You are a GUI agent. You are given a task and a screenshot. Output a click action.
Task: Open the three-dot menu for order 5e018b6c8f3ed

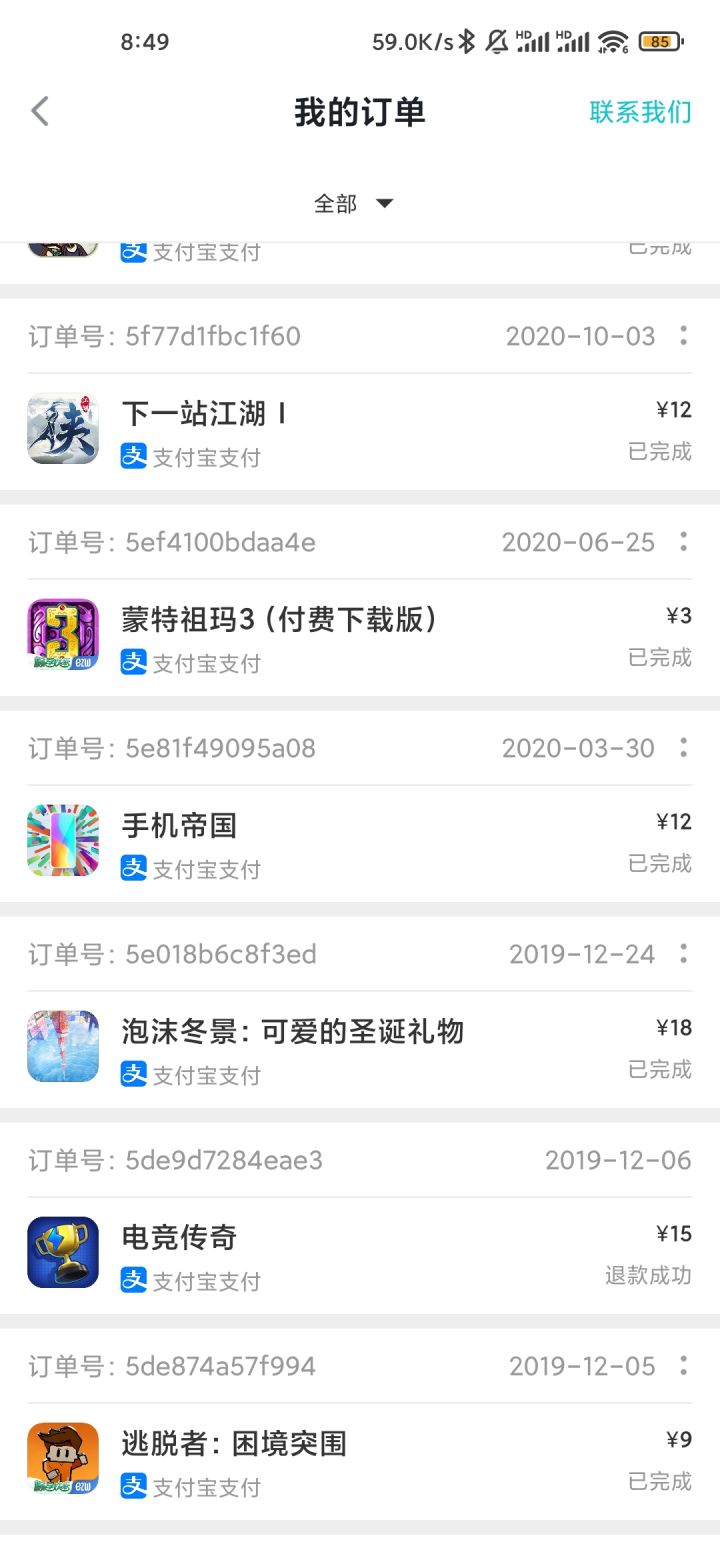click(x=686, y=954)
